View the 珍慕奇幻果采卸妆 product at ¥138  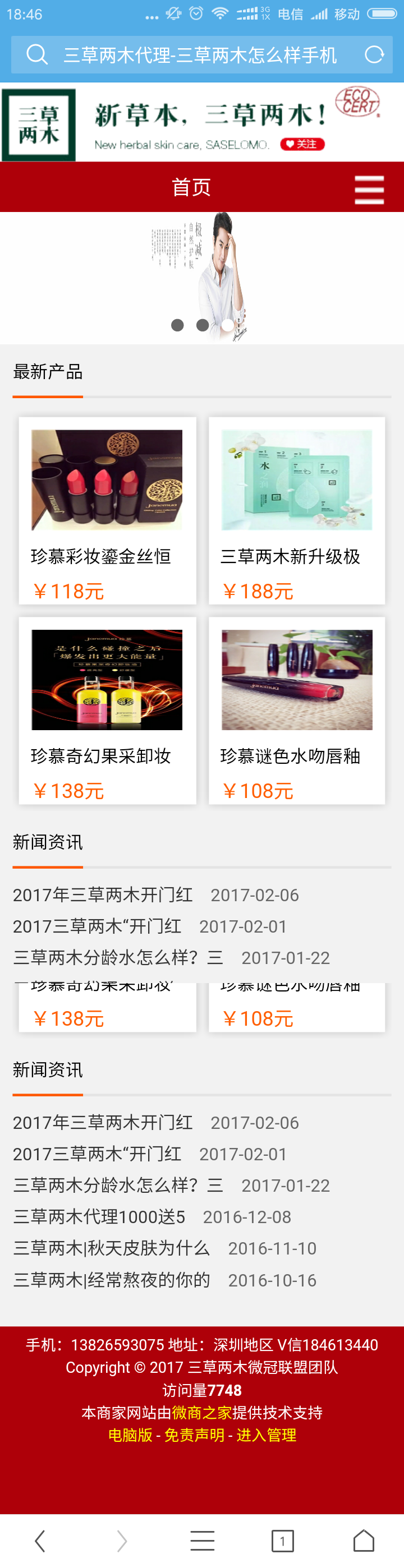[x=107, y=710]
